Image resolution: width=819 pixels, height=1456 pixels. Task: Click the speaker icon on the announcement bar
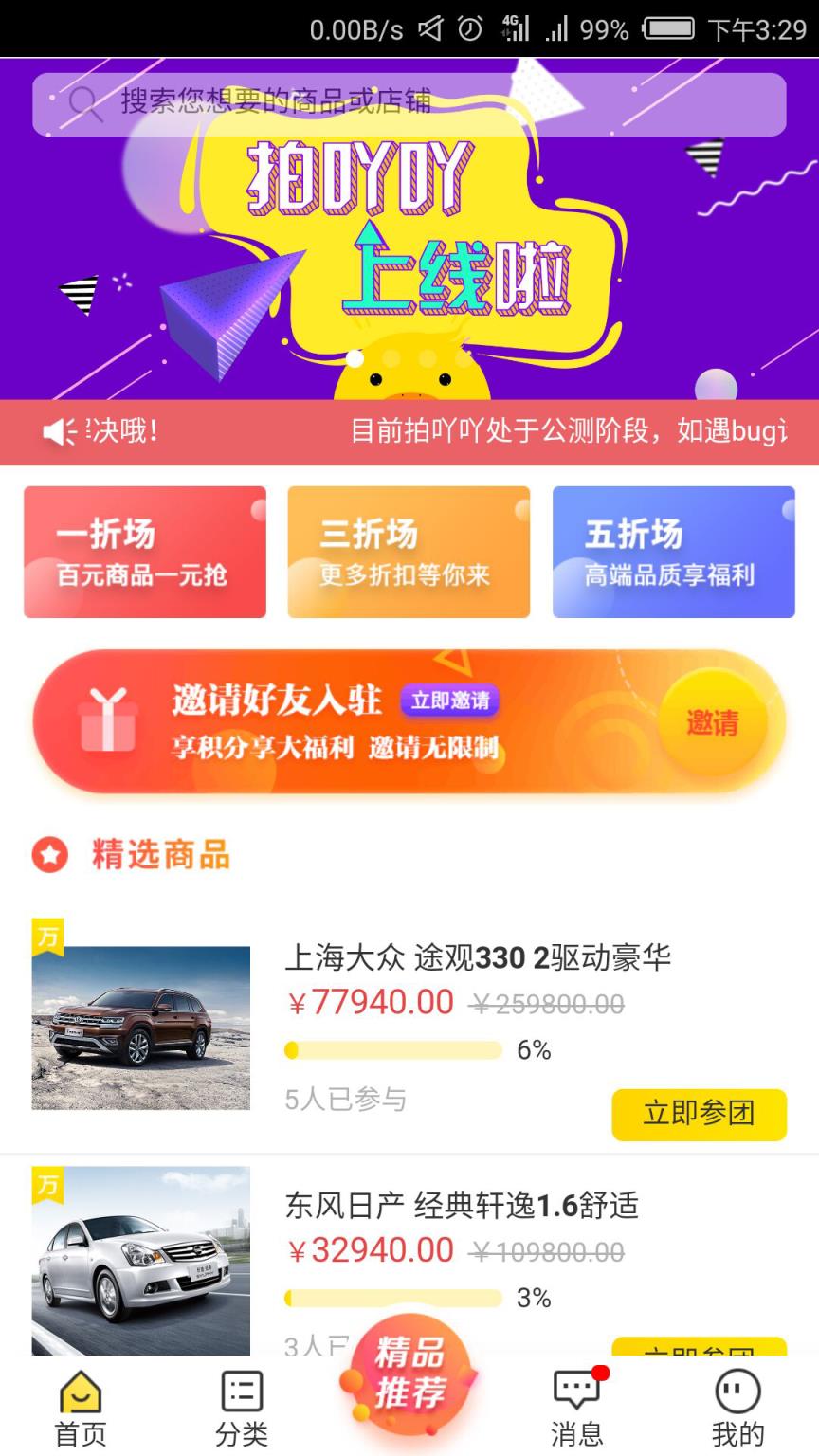(x=59, y=431)
